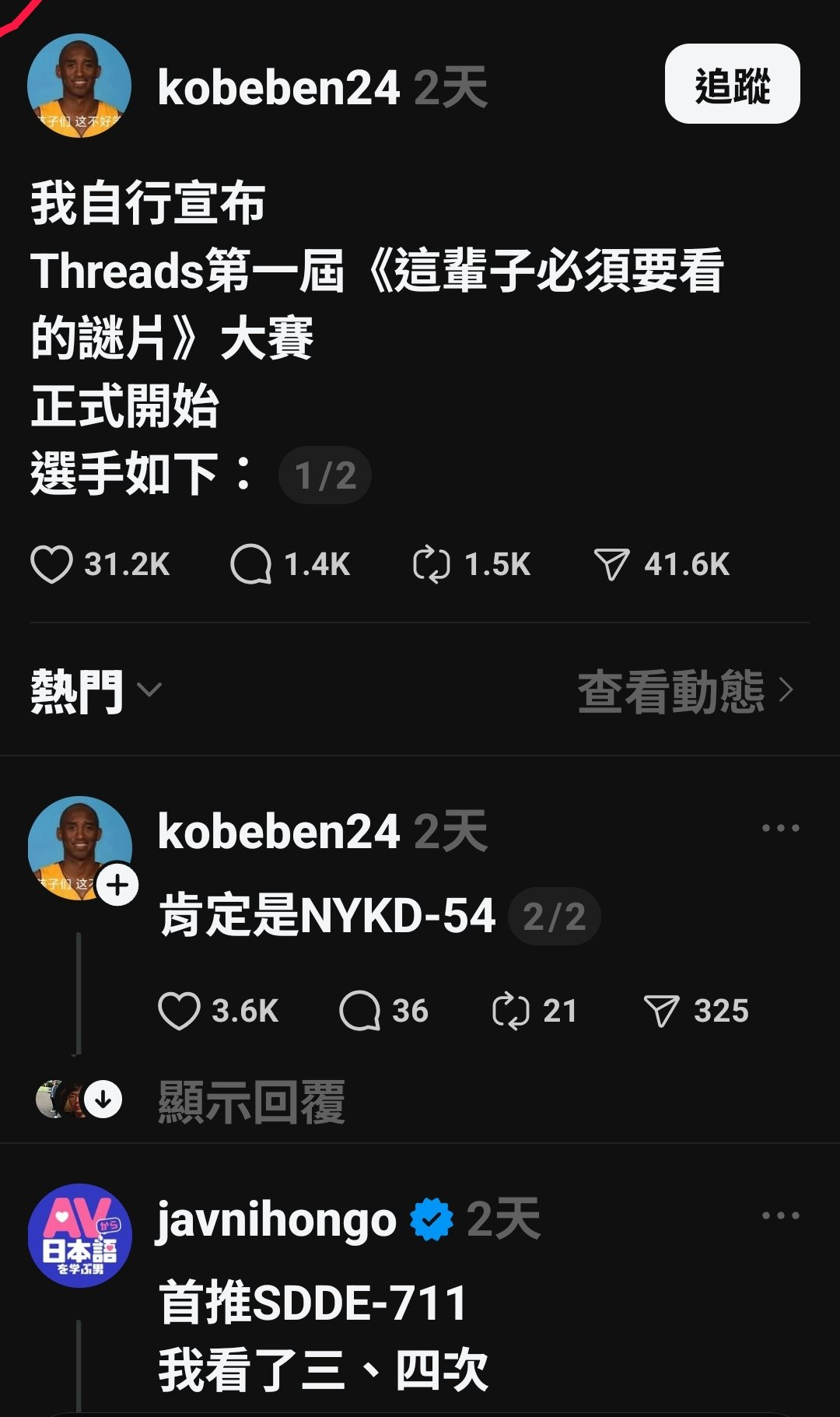The image size is (840, 1417).
Task: Follow kobeben24 via the plus badge
Action: tap(117, 886)
